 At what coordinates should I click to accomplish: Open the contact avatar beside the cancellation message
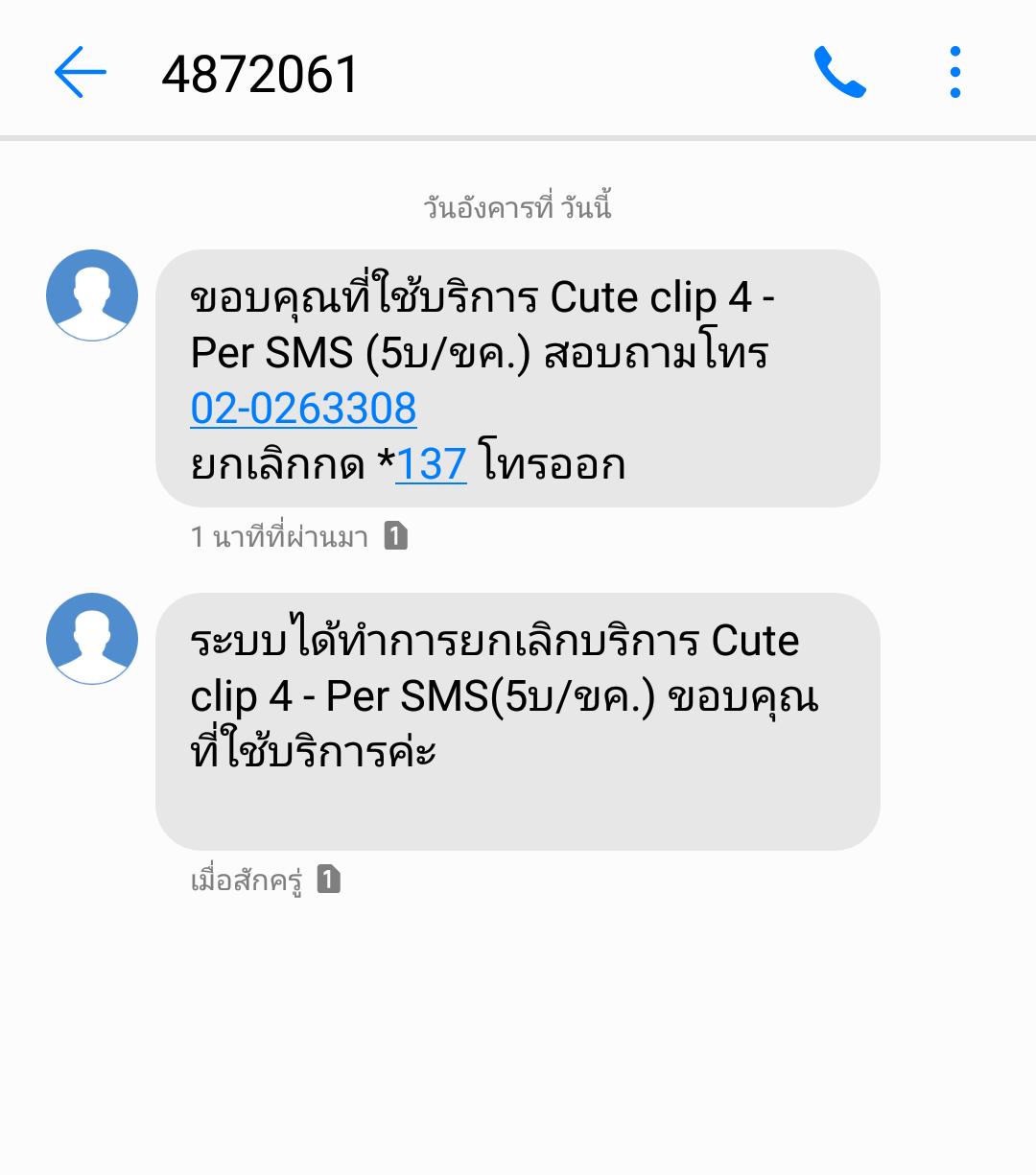point(92,639)
